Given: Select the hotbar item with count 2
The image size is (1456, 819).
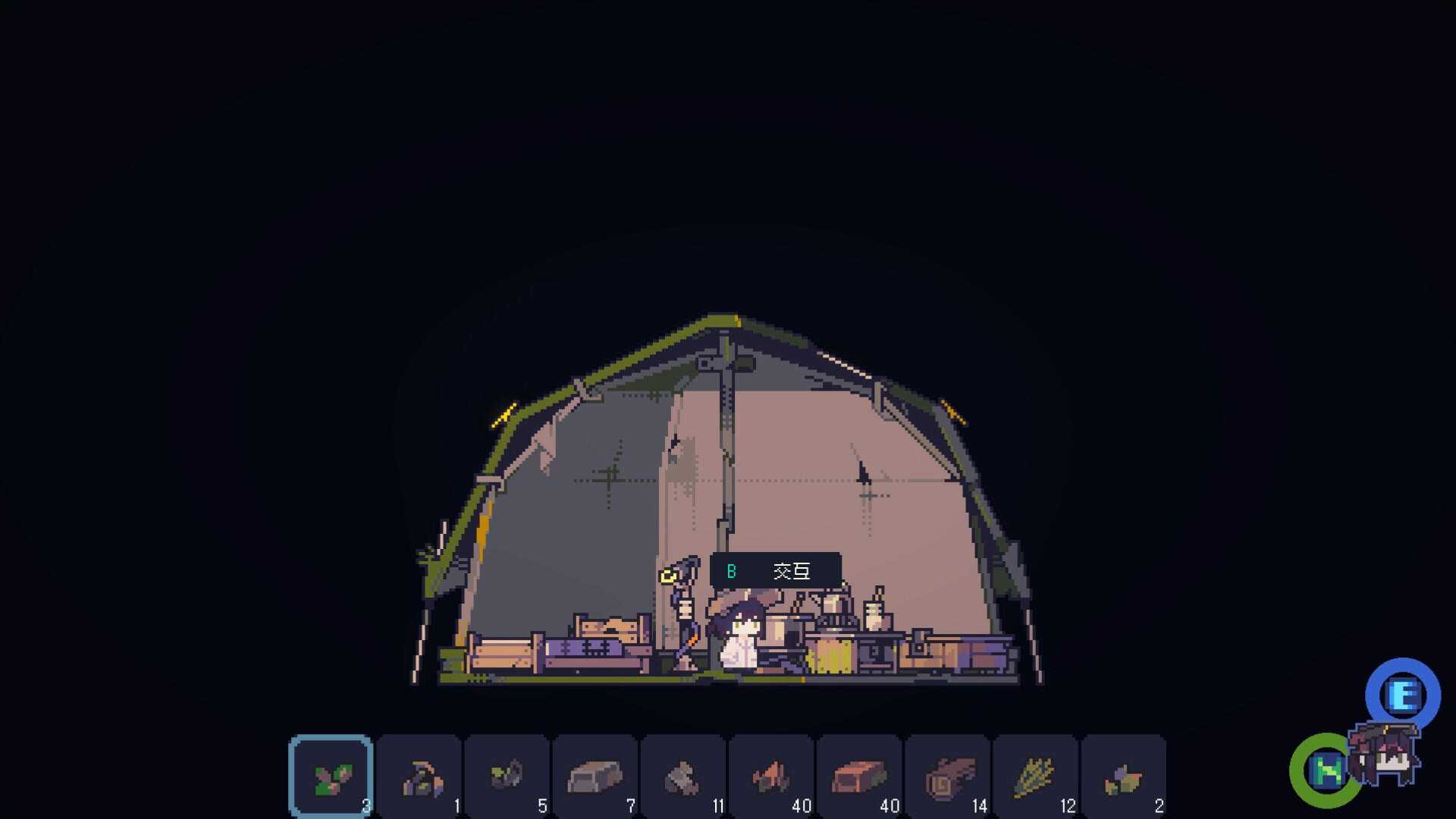Looking at the screenshot, I should (x=1123, y=776).
